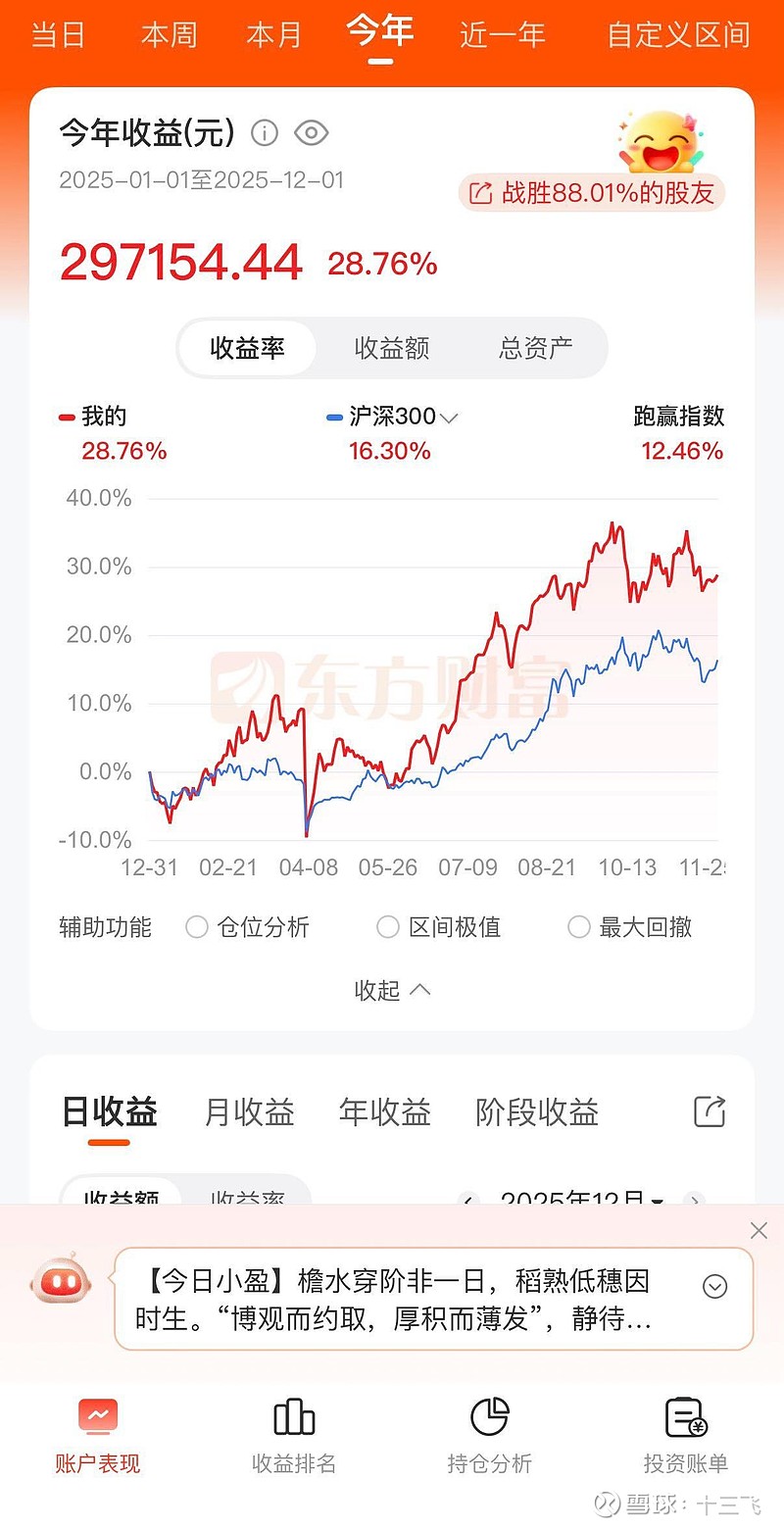Collapse the chart via 收起 control
This screenshot has width=784, height=1529.
391,990
